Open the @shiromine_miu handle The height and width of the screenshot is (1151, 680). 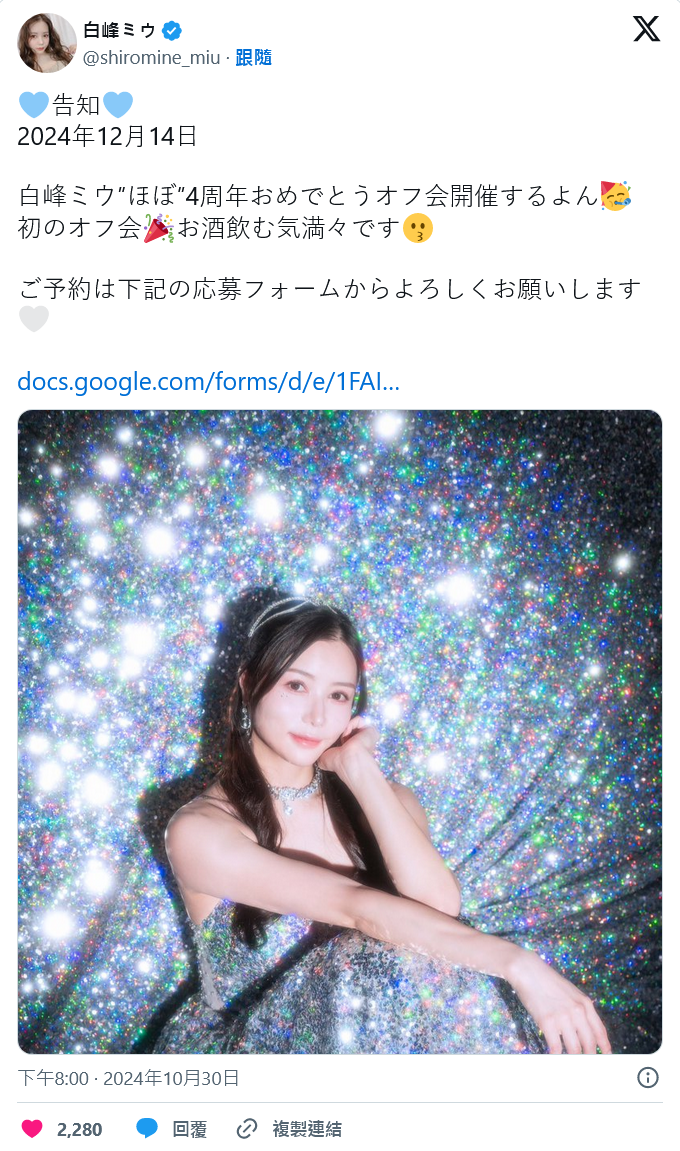coord(151,58)
